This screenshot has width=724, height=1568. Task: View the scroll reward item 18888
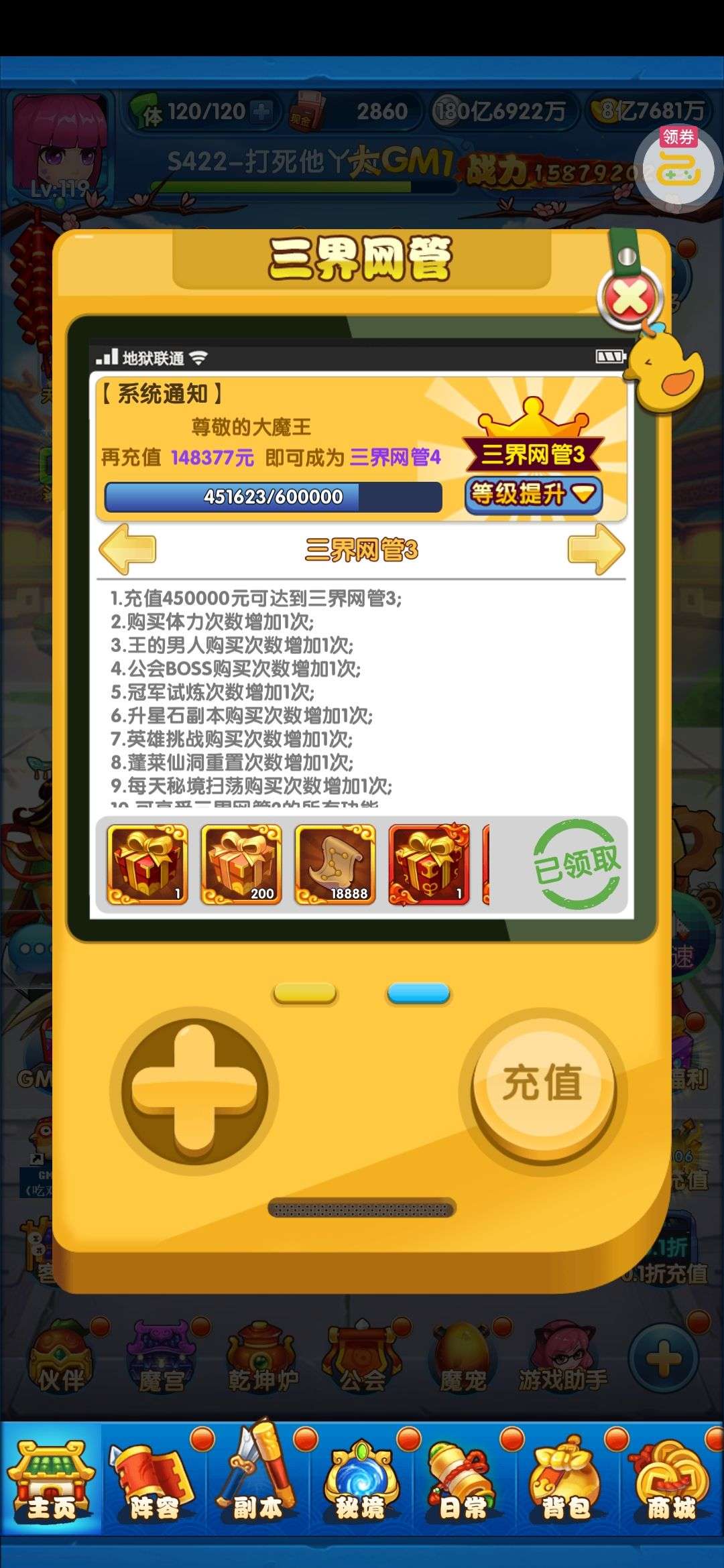coord(335,864)
